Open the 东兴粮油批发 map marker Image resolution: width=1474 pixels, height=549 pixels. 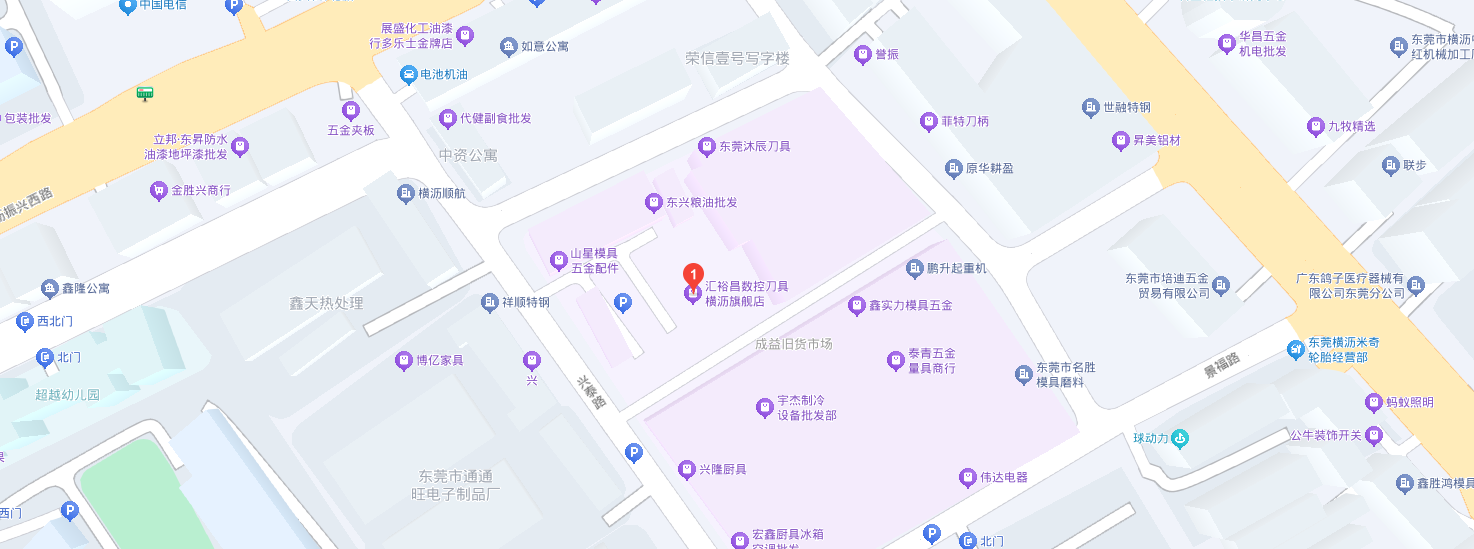653,203
